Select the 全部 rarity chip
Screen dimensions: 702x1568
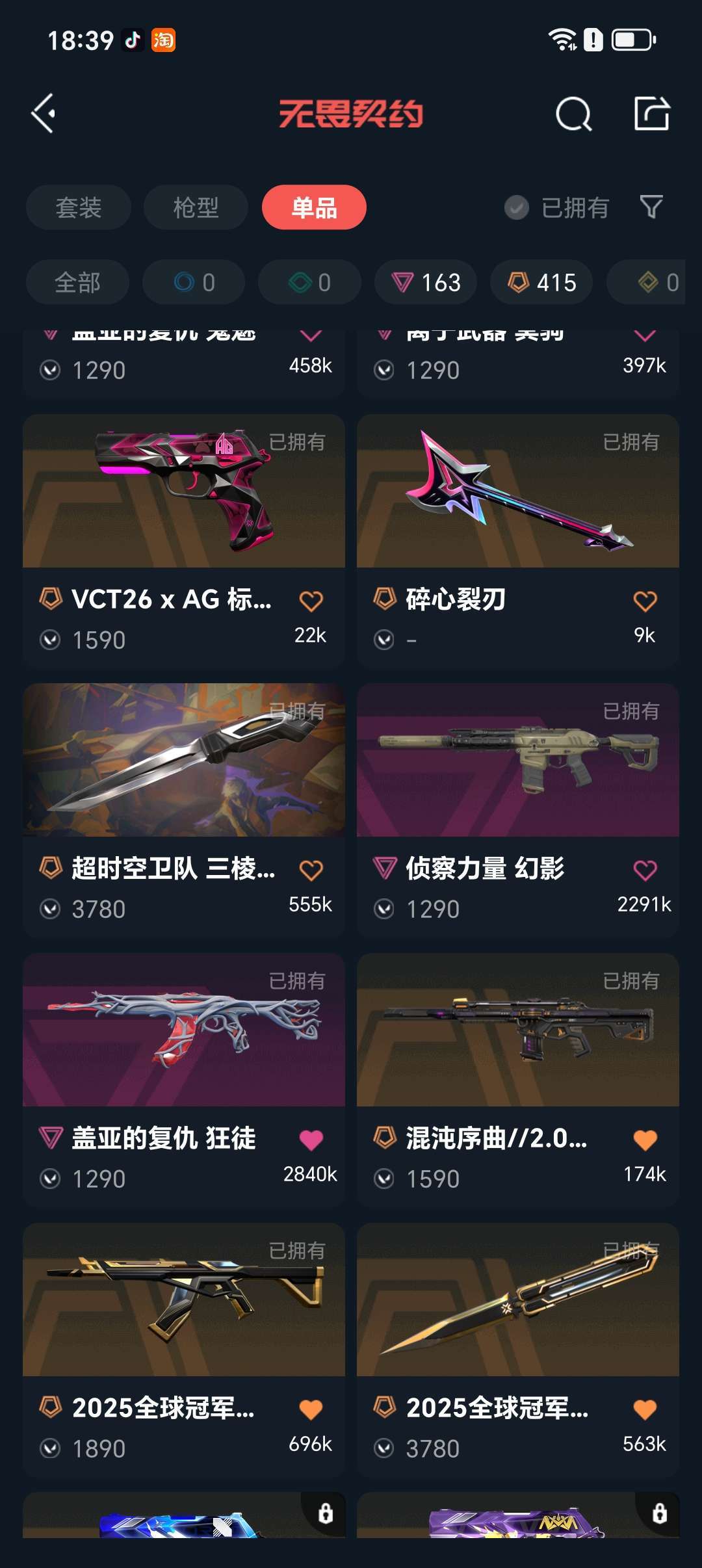[x=77, y=282]
